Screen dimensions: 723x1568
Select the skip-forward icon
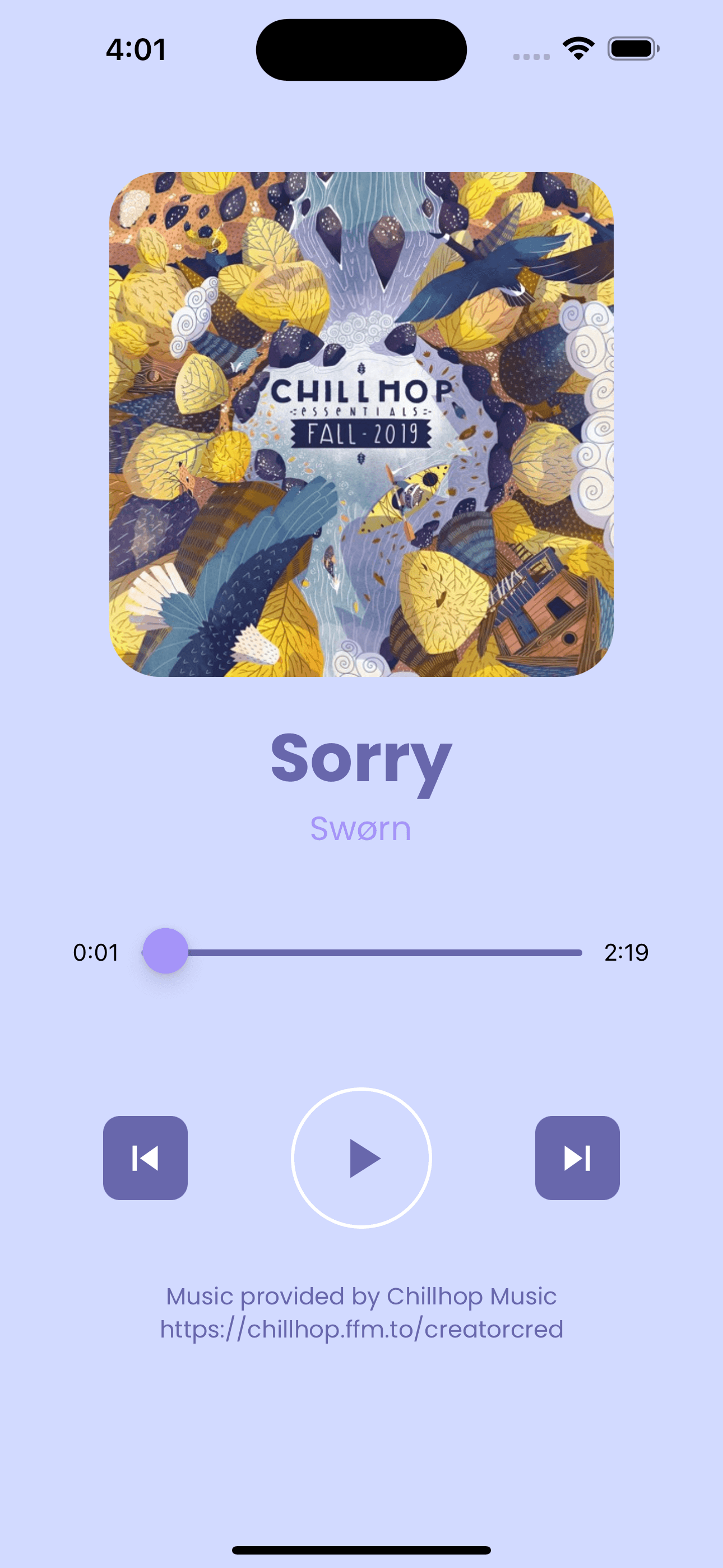pos(577,1159)
